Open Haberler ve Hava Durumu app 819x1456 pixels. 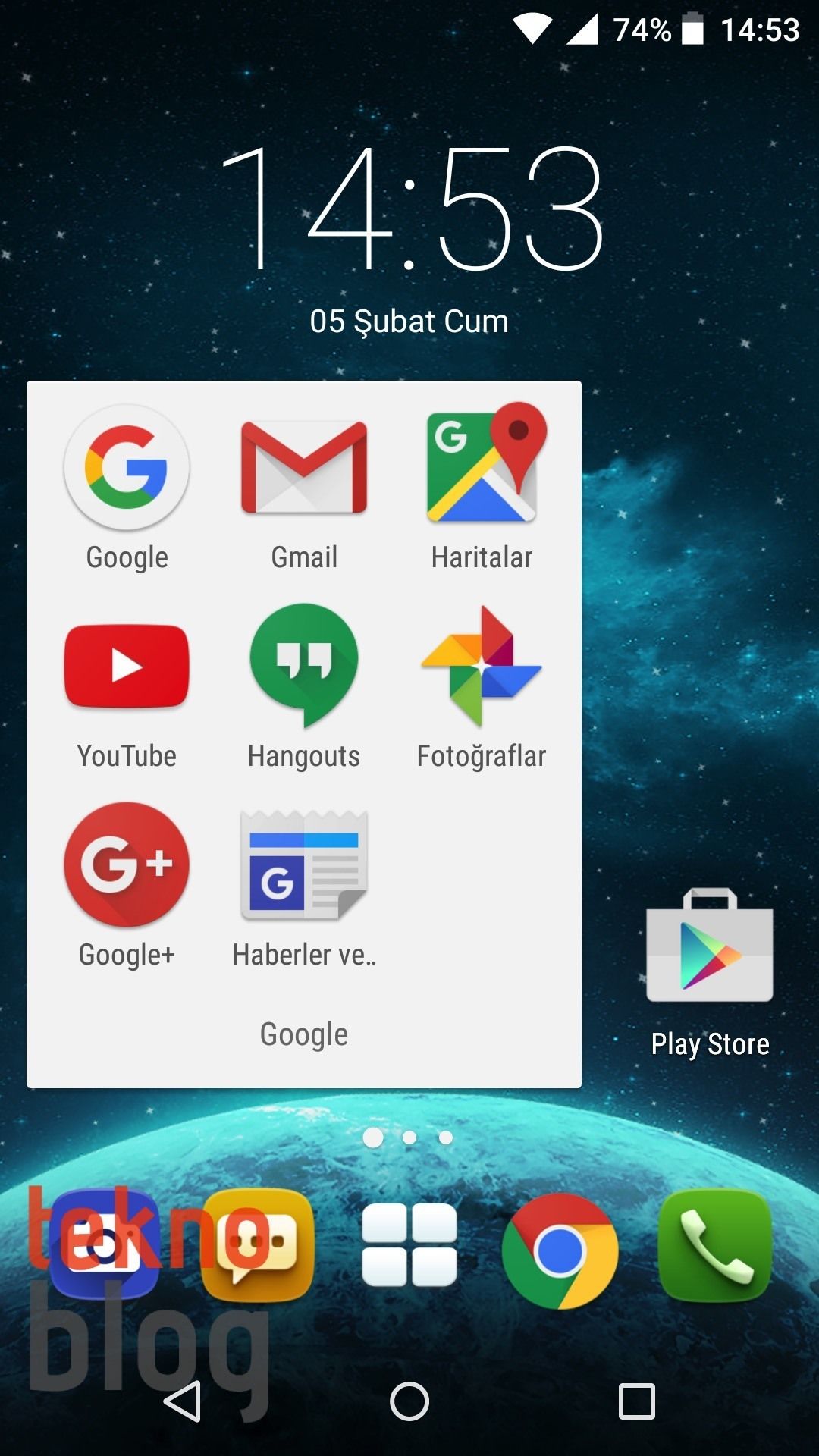tap(303, 864)
